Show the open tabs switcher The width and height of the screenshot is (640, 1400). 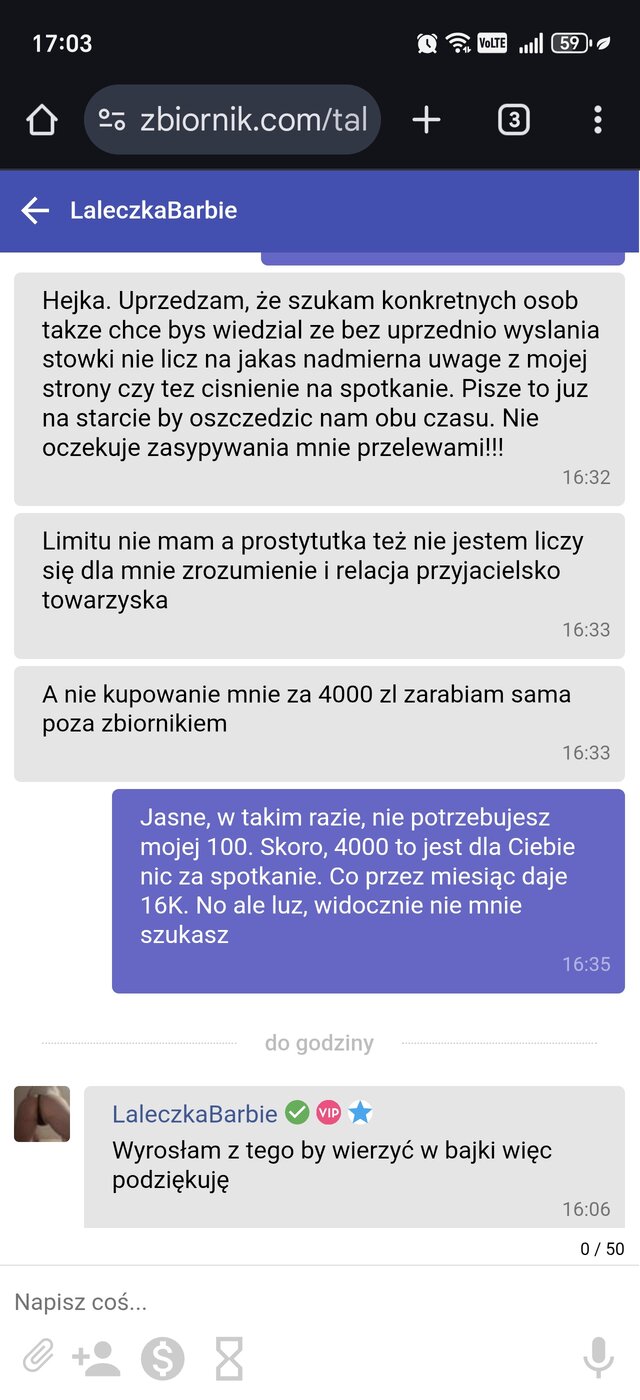click(513, 120)
